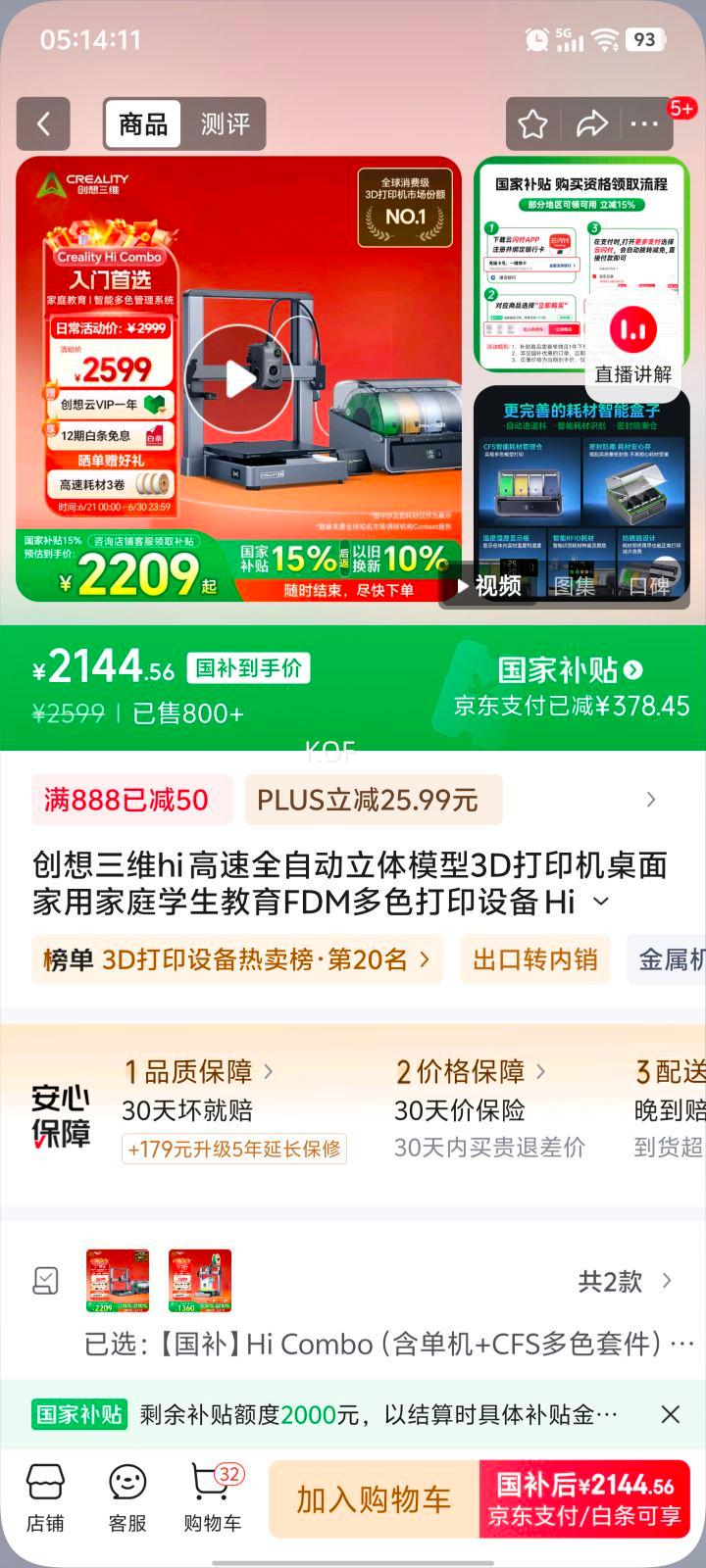Open the 直播讲解 live stream
The image size is (706, 1568).
[633, 345]
